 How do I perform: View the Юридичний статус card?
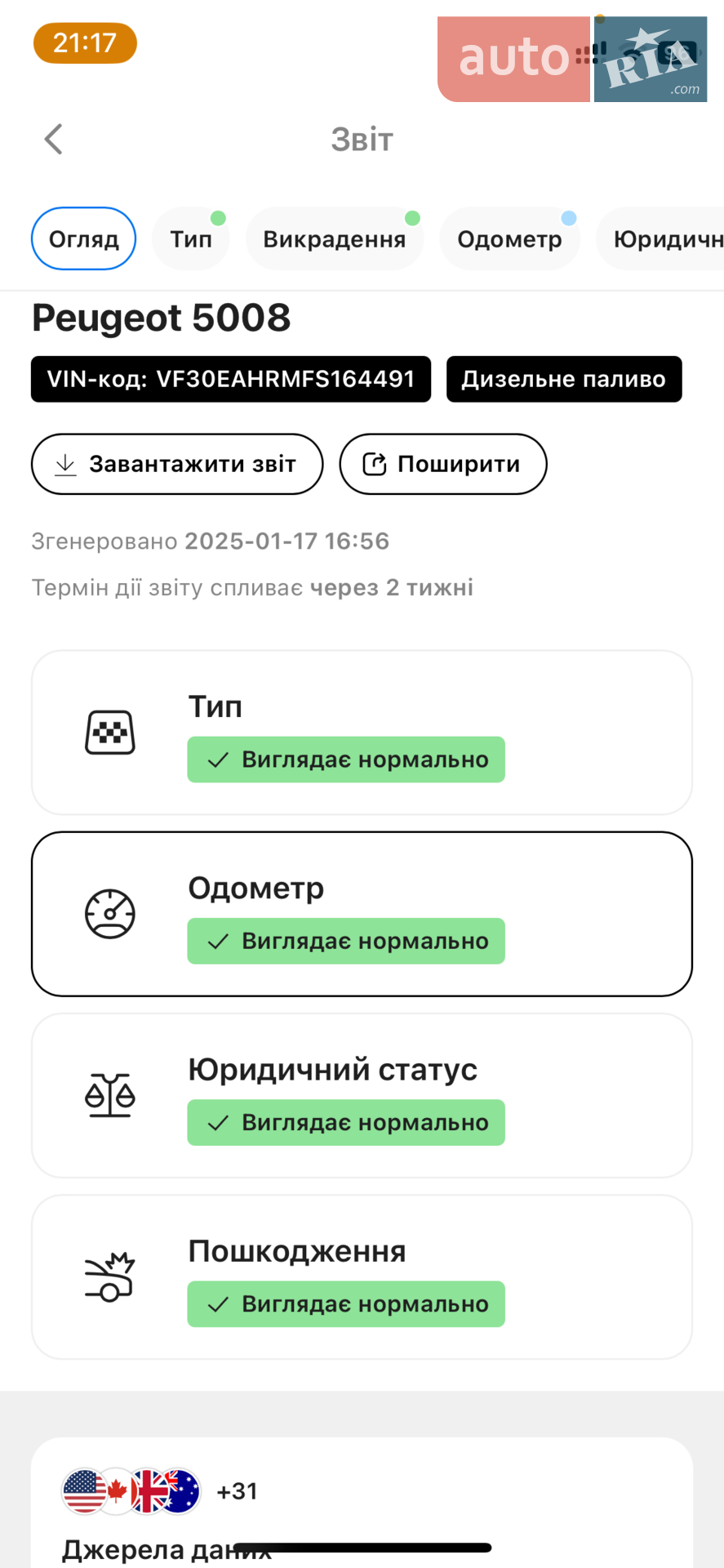click(362, 1095)
